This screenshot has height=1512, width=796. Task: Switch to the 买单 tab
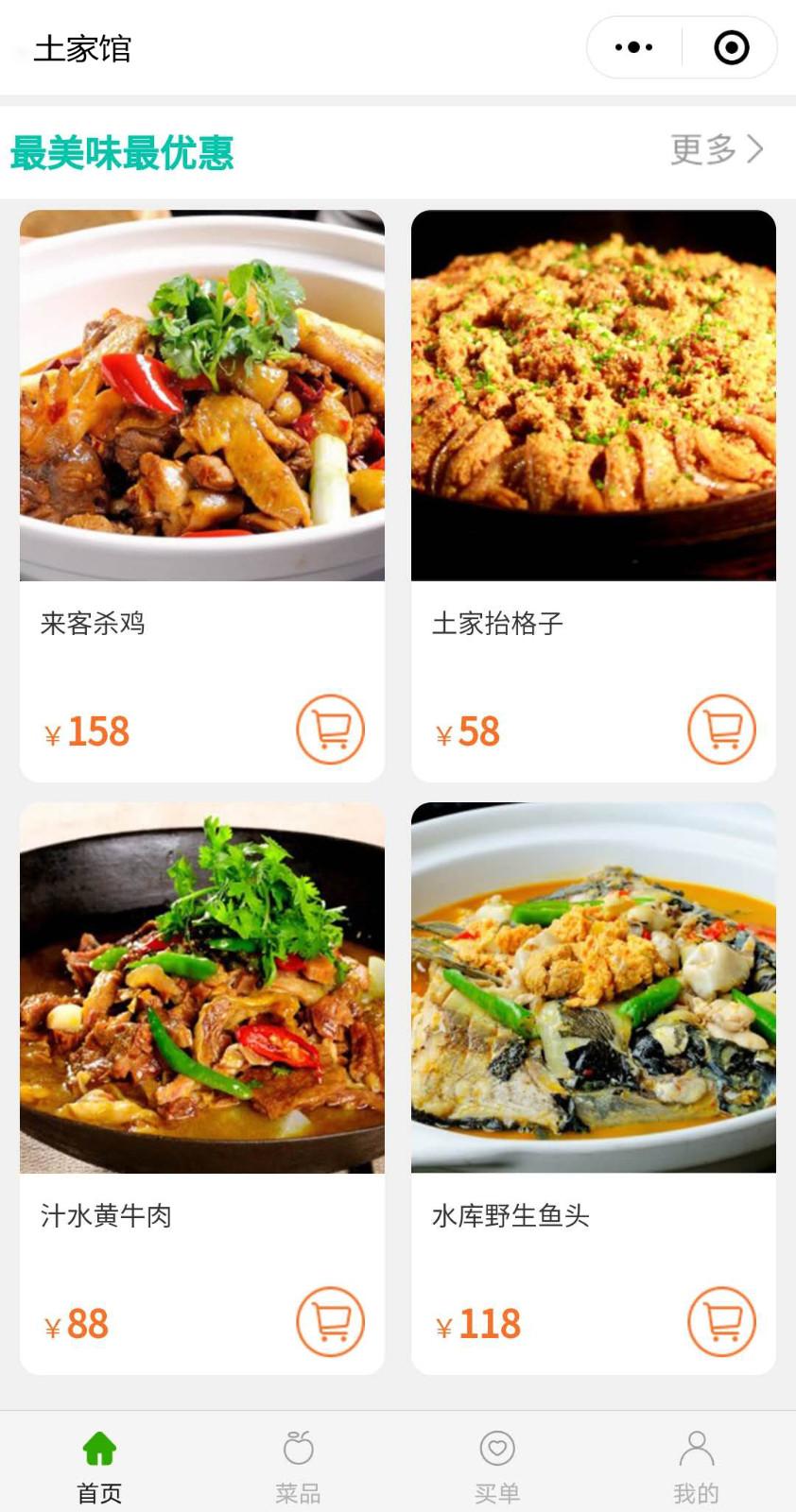[x=497, y=1465]
